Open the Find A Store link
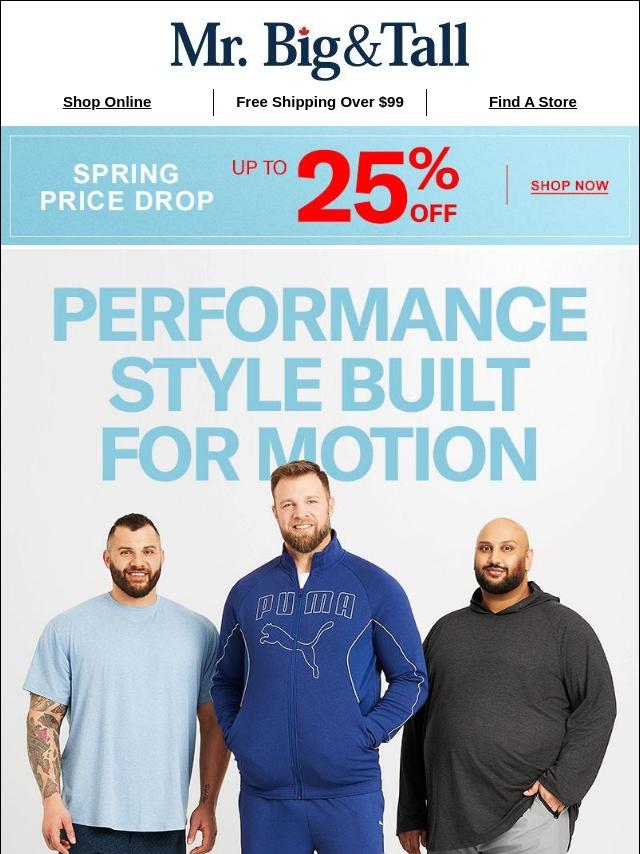This screenshot has width=640, height=854. click(x=532, y=102)
